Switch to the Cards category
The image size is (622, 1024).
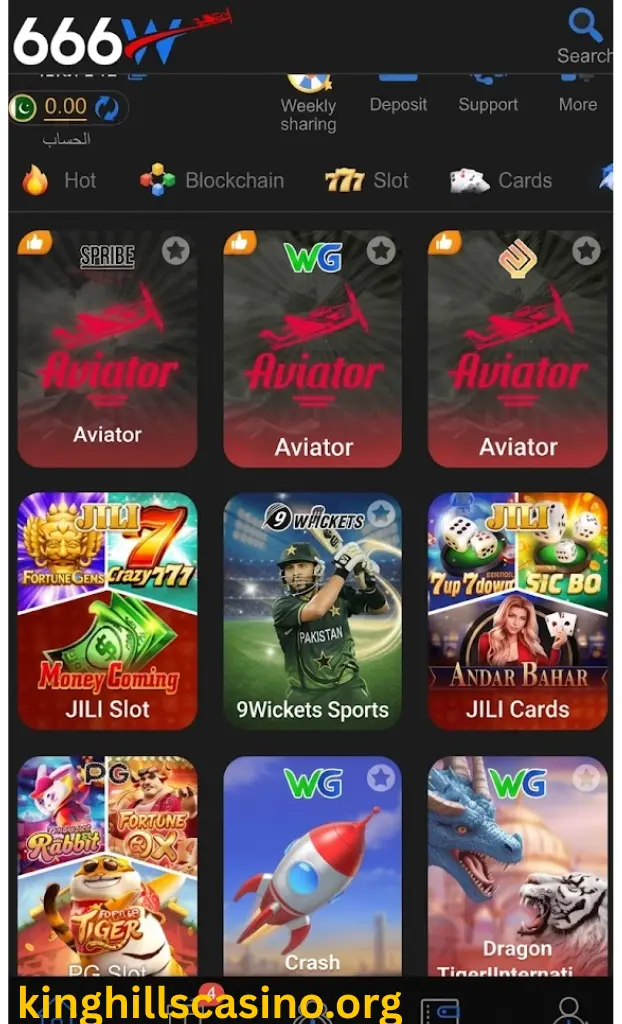500,181
